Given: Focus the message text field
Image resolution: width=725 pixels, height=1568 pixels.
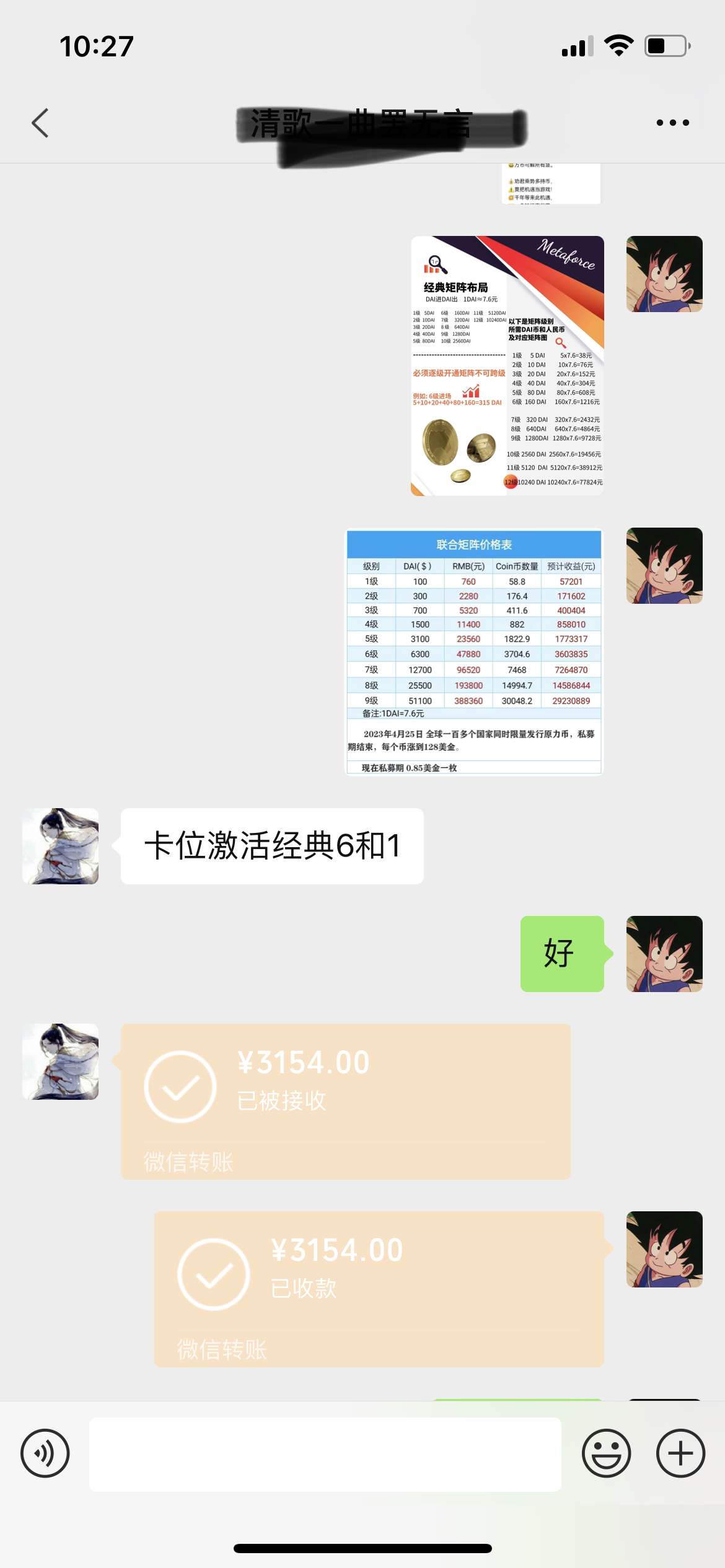Looking at the screenshot, I should [x=325, y=1453].
